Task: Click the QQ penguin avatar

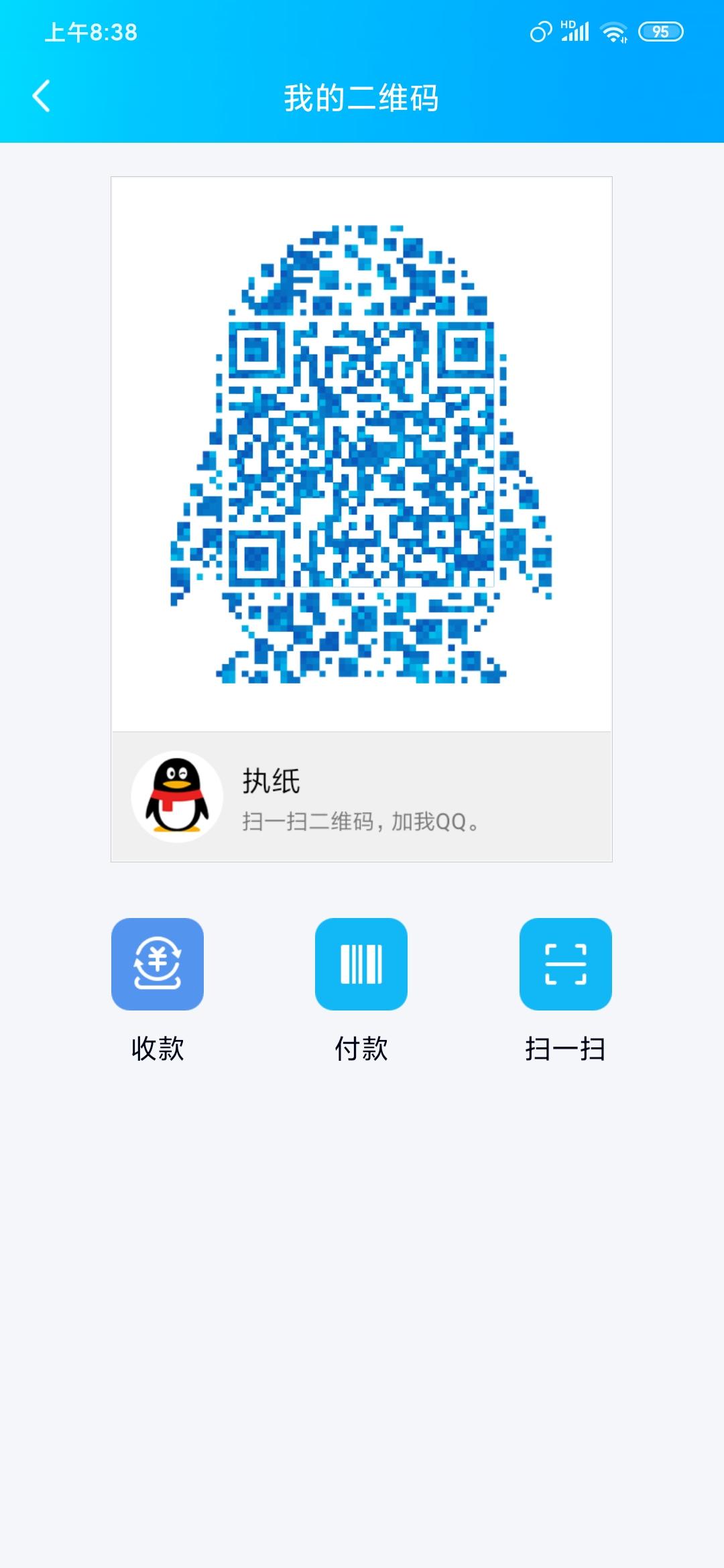Action: pos(178,796)
